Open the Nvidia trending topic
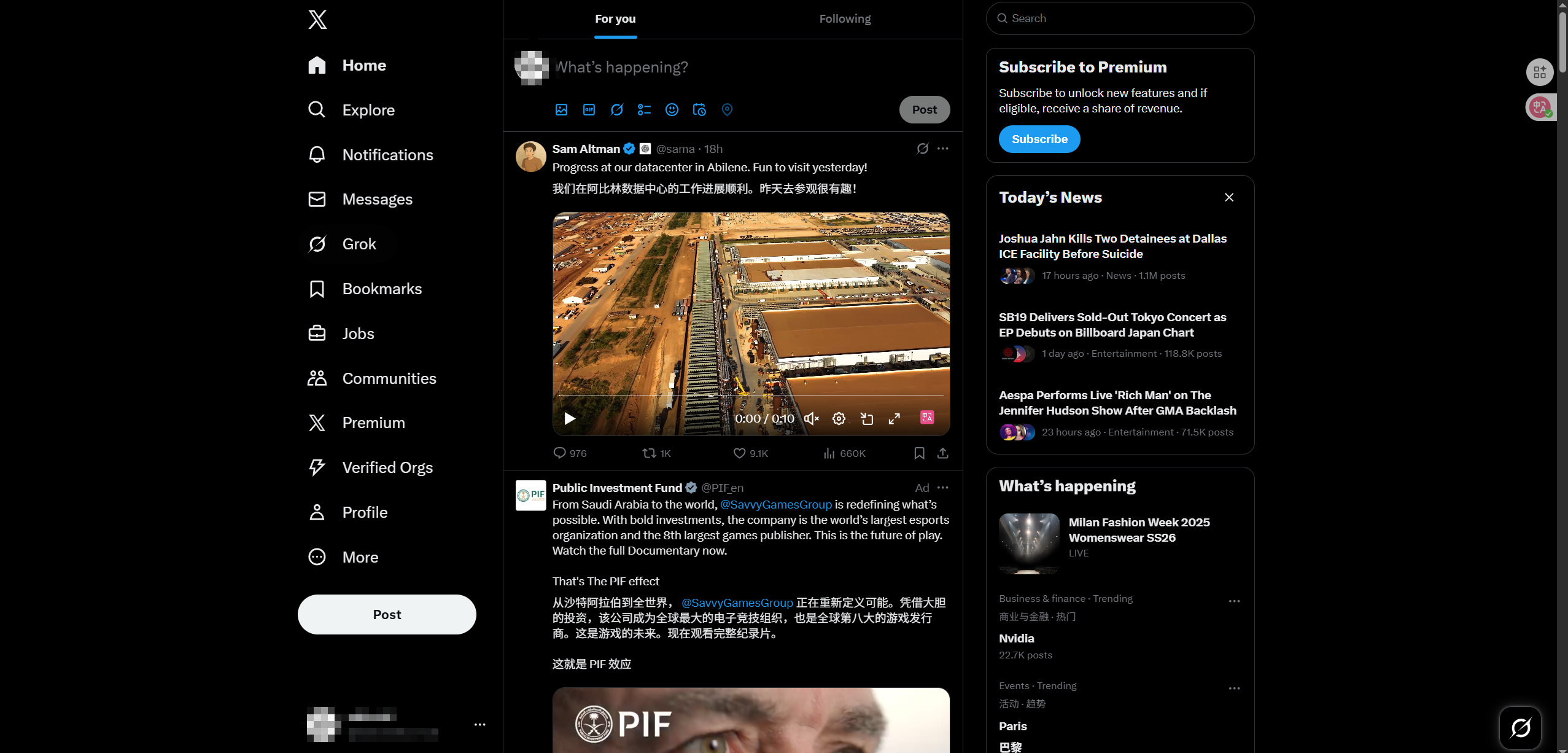The image size is (1568, 753). (x=1017, y=639)
